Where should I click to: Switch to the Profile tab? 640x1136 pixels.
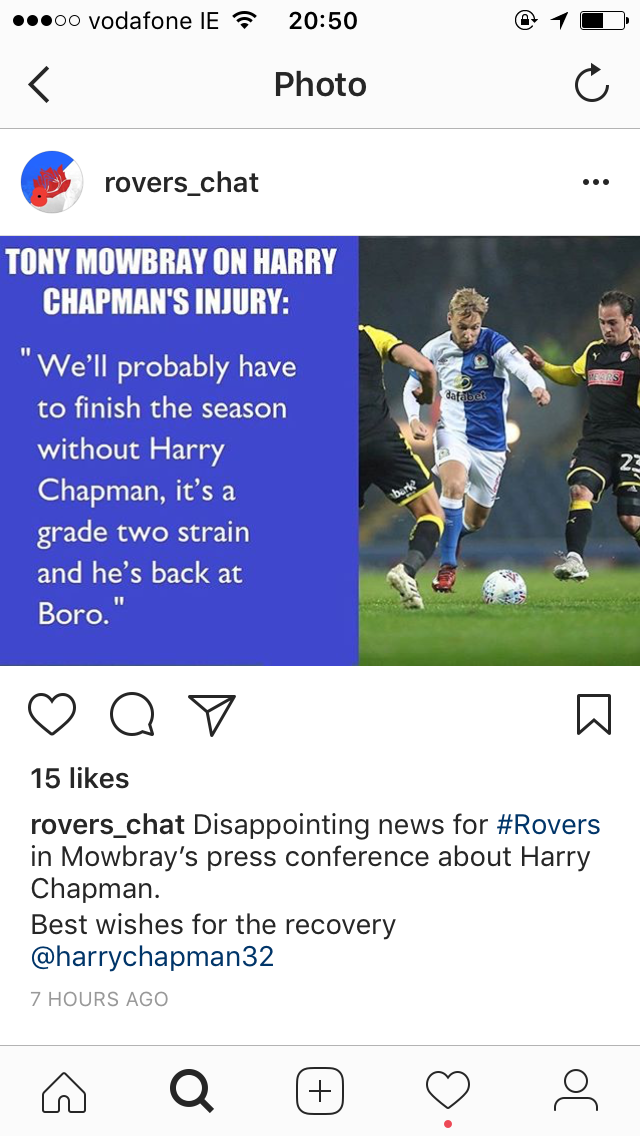click(576, 1090)
